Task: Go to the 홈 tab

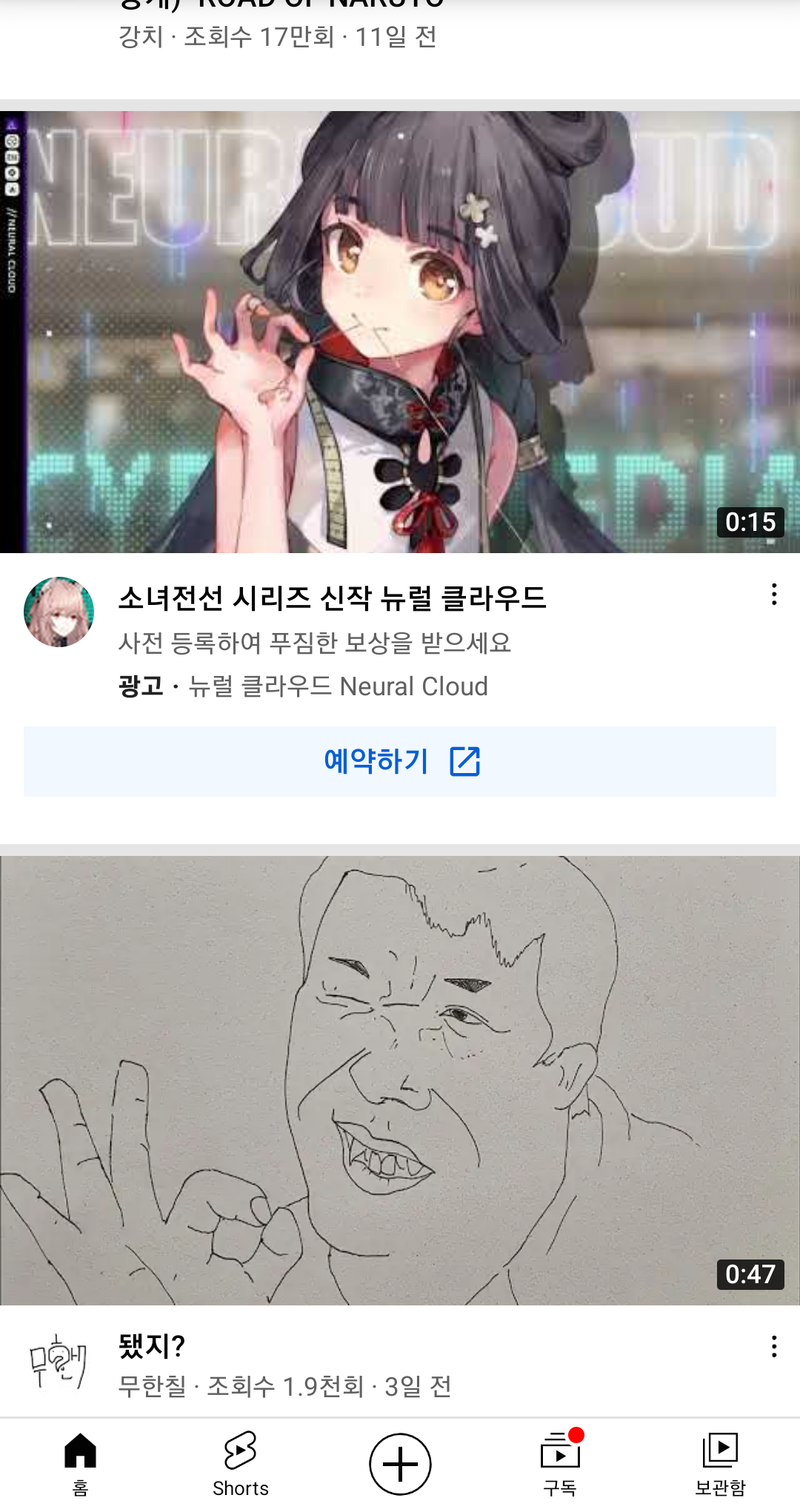Action: [x=80, y=1463]
